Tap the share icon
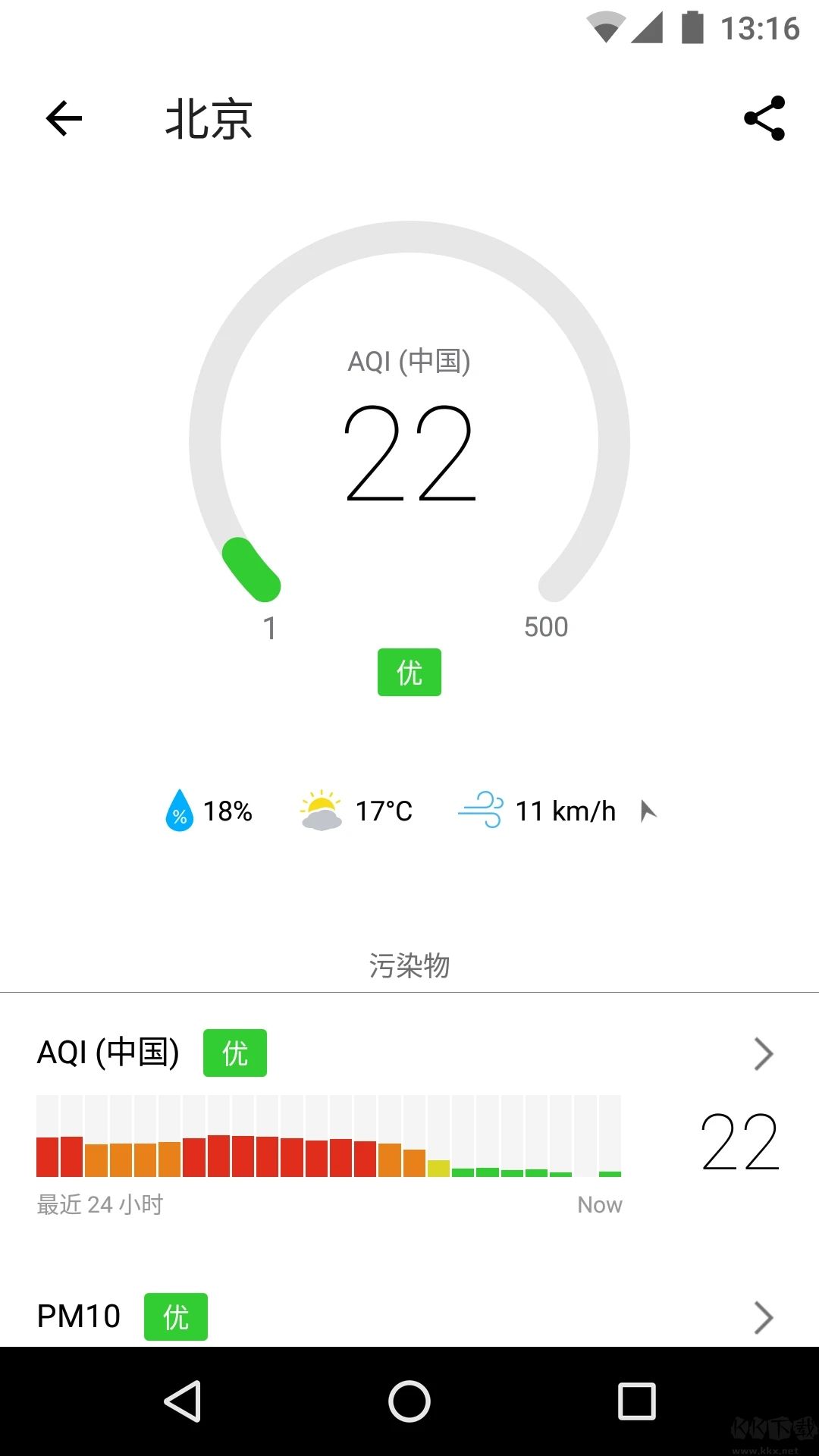 coord(766,120)
